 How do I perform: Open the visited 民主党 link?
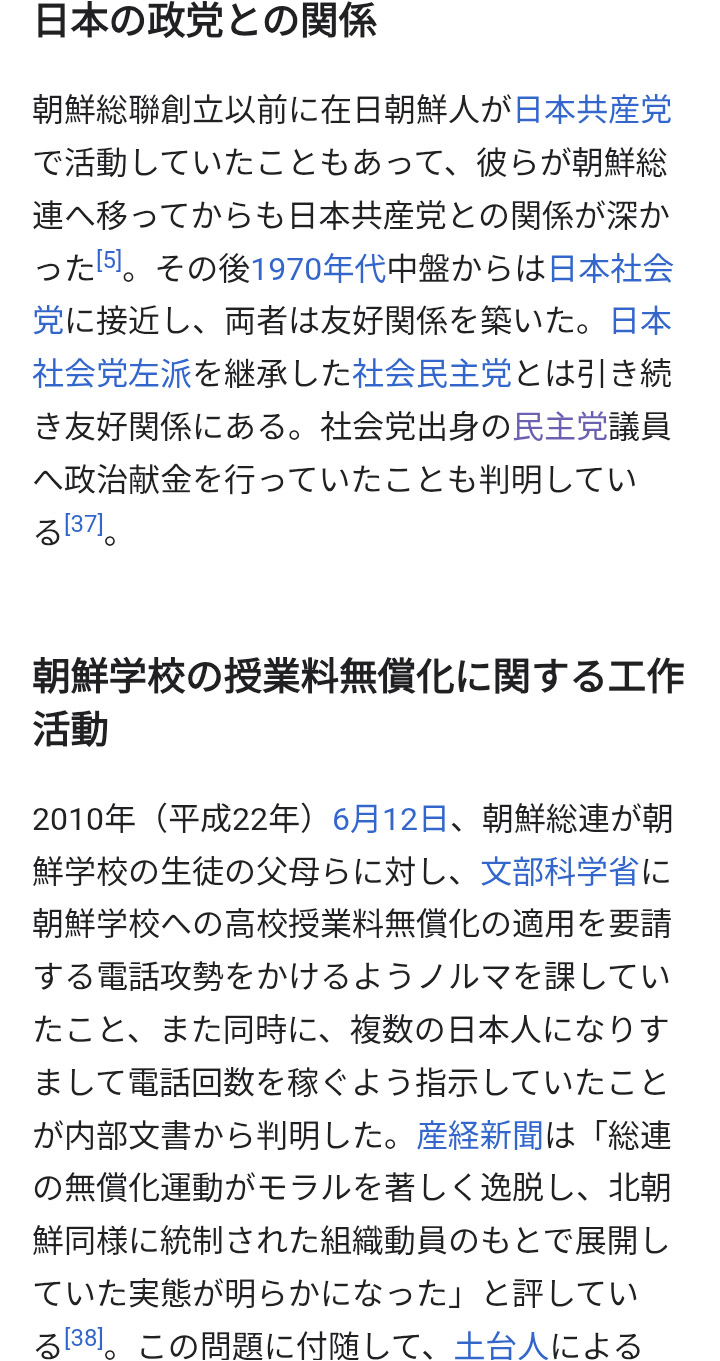(x=560, y=427)
